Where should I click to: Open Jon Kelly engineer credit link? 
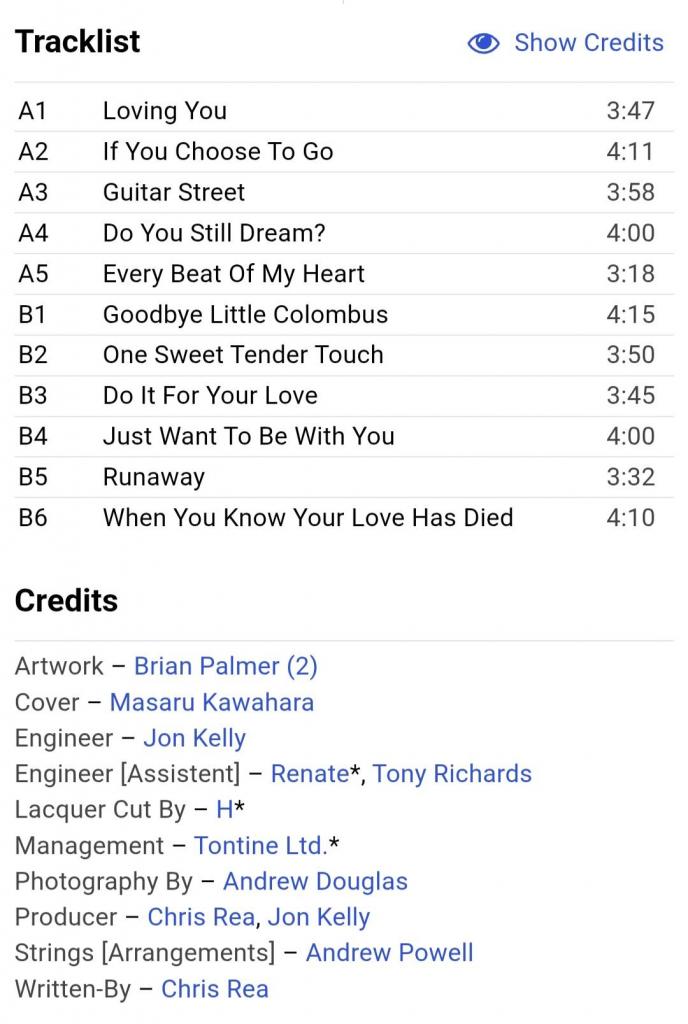(x=194, y=738)
